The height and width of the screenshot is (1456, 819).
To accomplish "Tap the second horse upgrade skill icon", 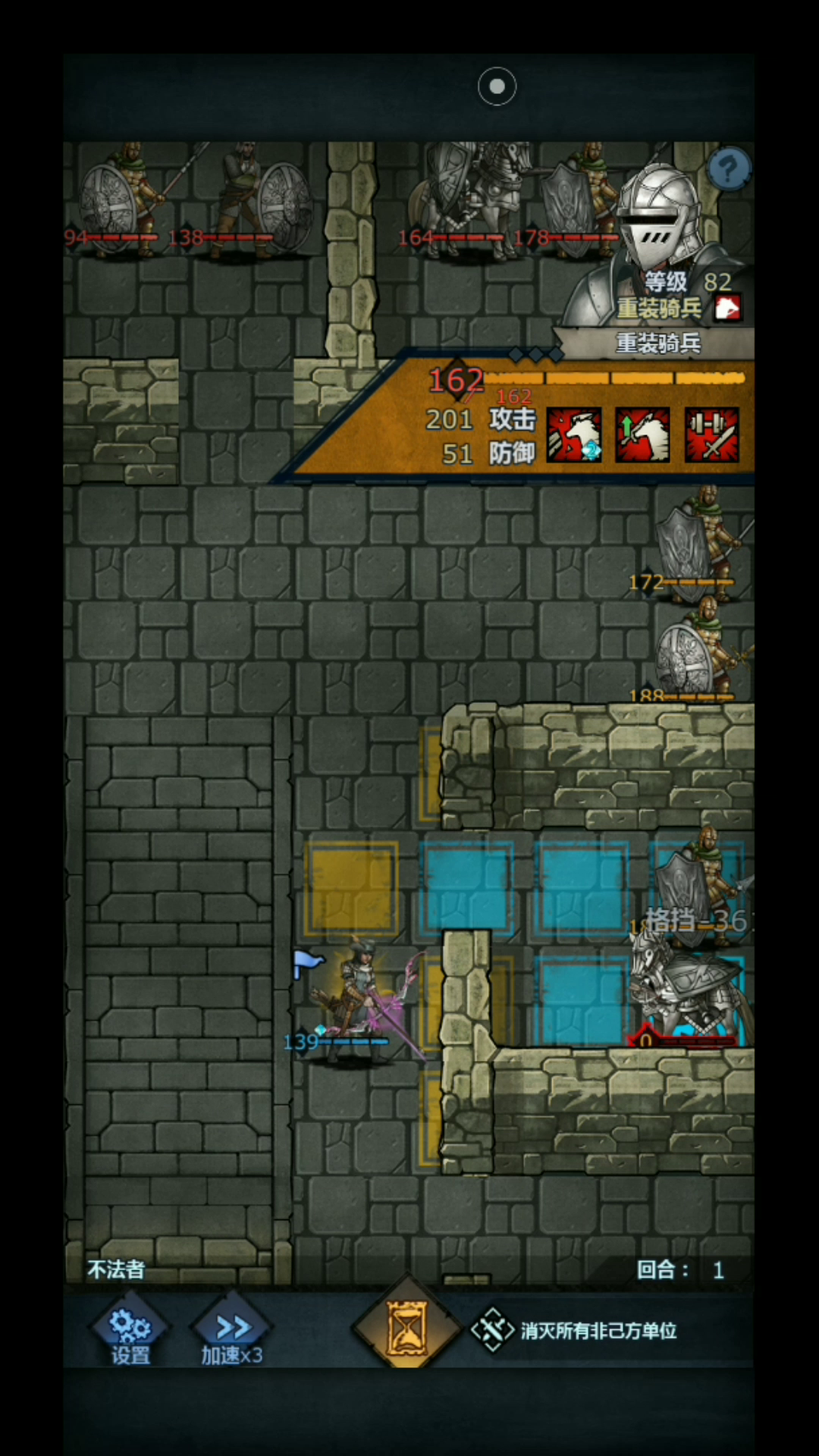I will point(642,435).
